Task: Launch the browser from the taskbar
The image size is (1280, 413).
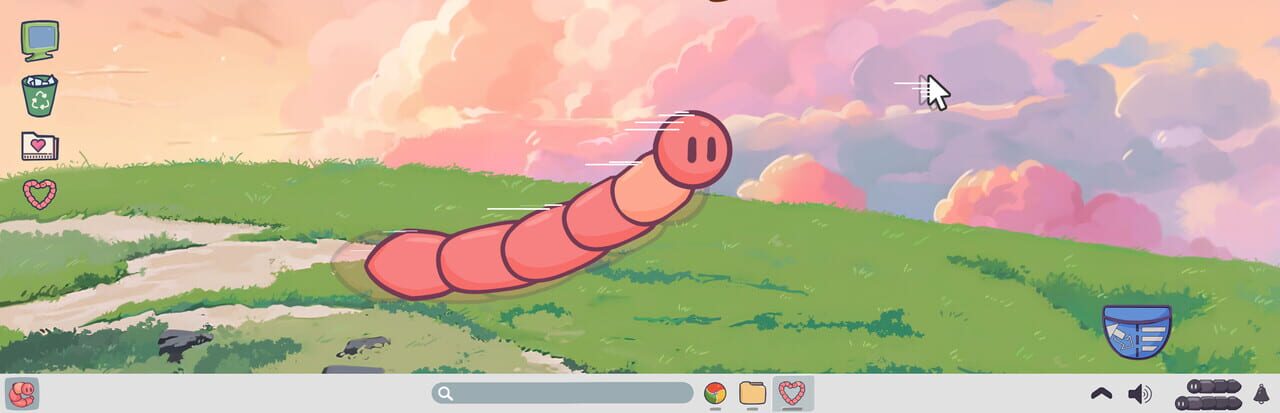Action: 715,393
